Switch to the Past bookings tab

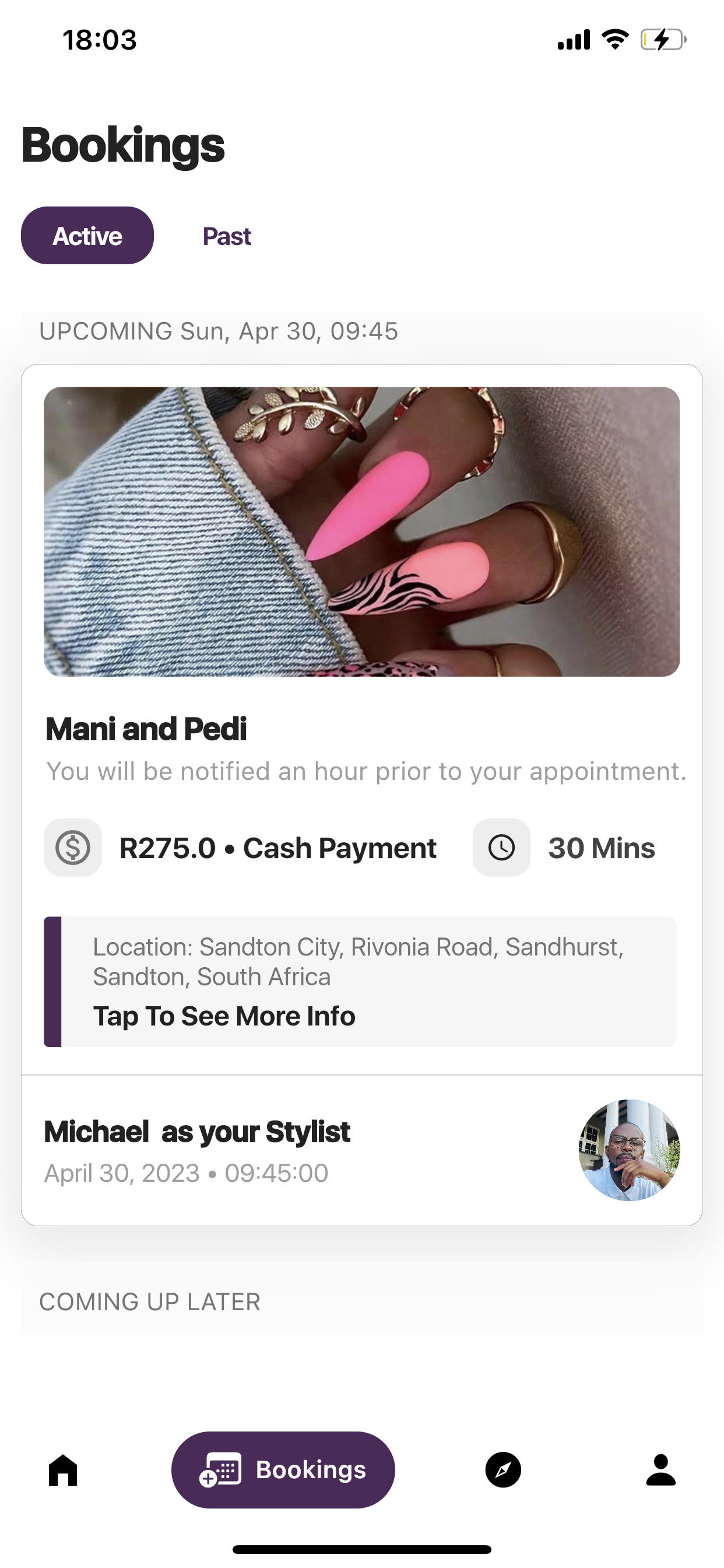coord(226,236)
